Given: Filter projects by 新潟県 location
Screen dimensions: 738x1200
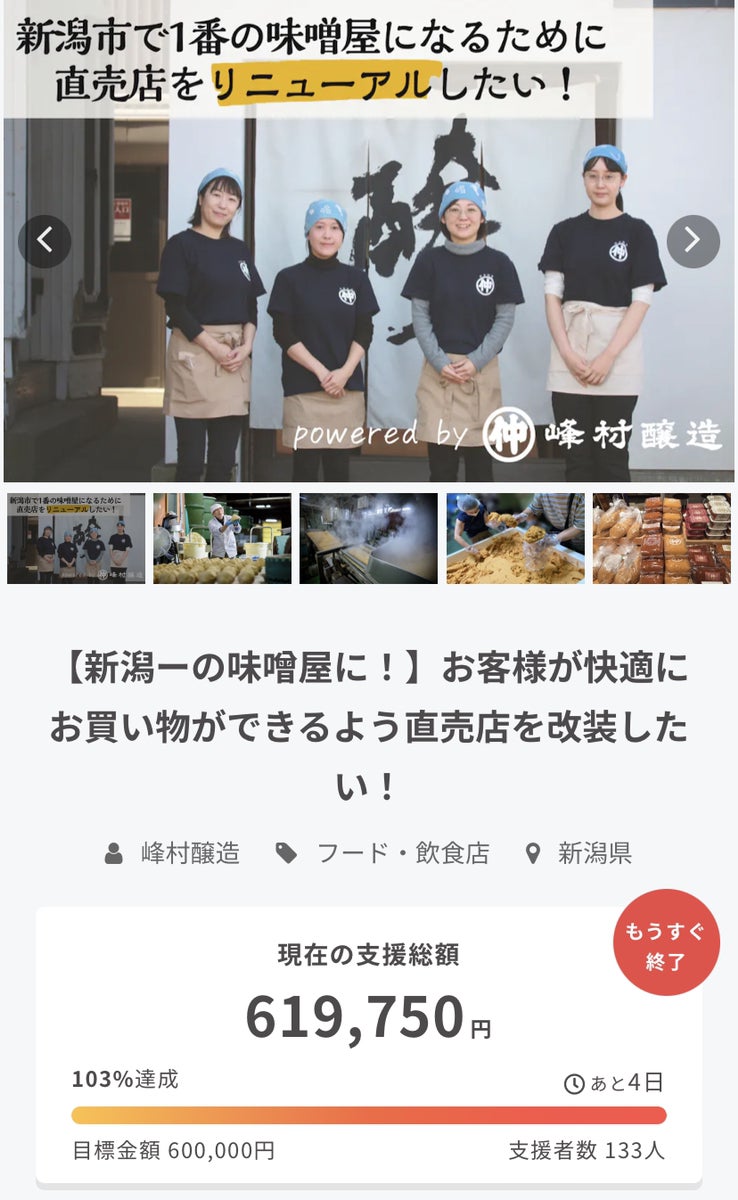Looking at the screenshot, I should tap(594, 853).
